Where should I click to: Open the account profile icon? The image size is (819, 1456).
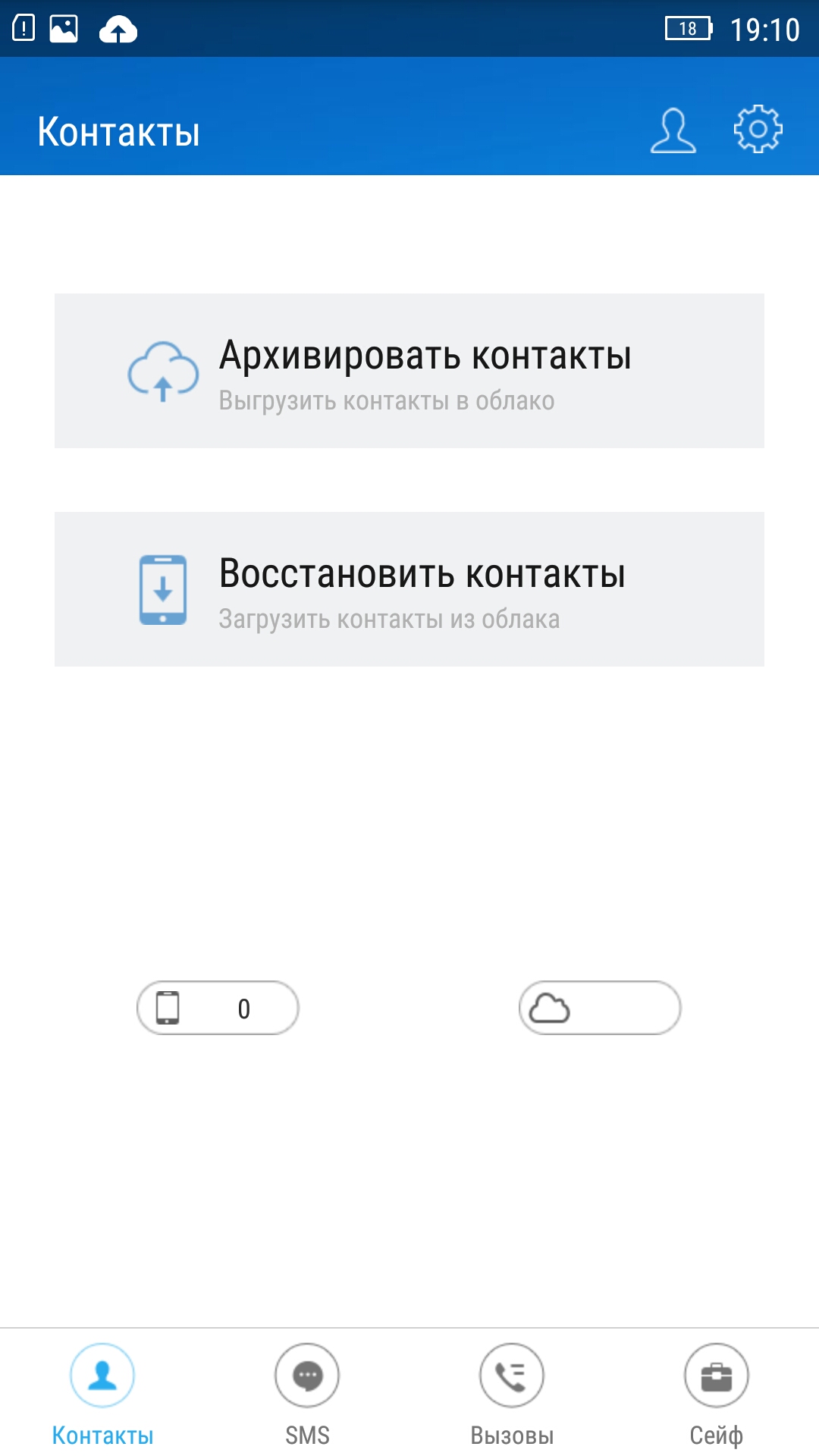click(x=673, y=131)
